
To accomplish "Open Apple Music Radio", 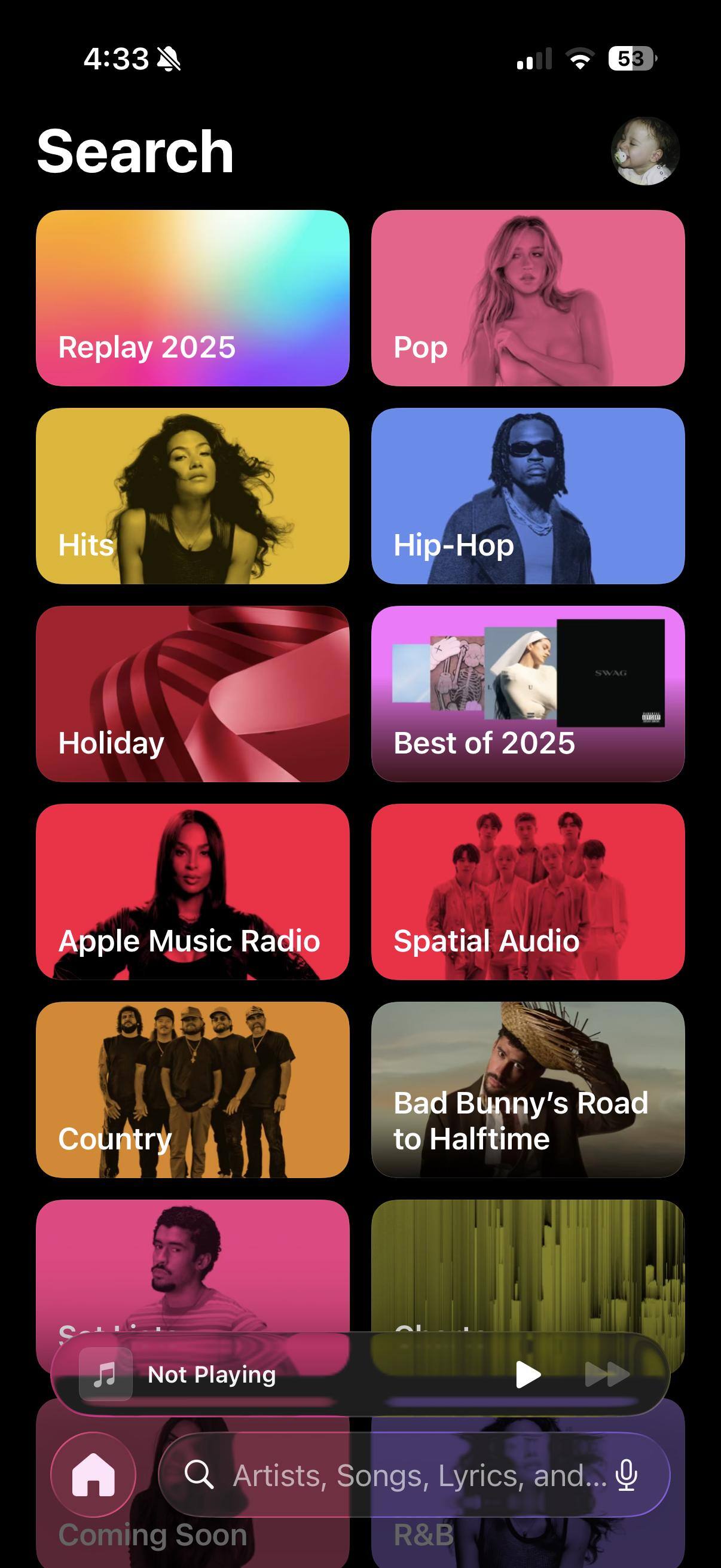I will point(193,891).
